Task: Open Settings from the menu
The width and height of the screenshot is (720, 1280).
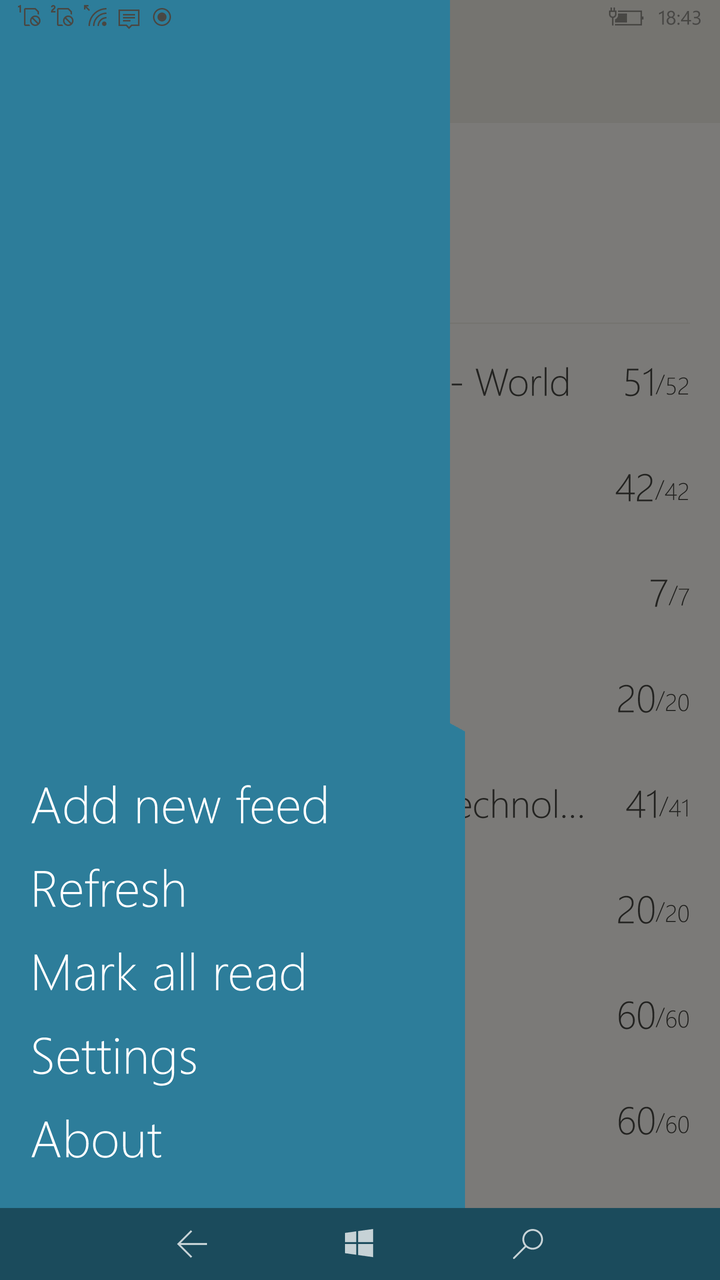Action: point(115,1057)
